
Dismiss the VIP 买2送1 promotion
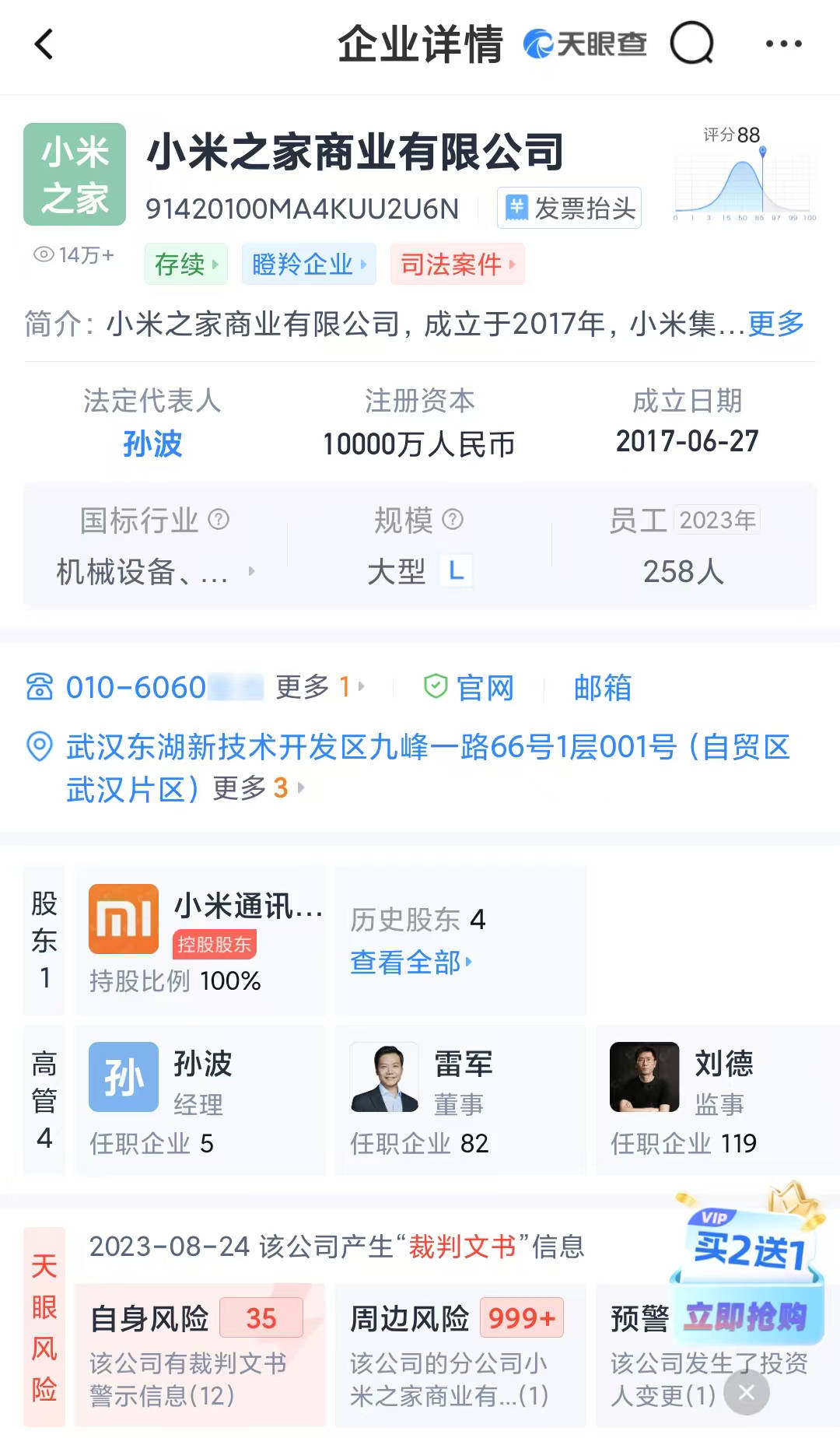747,1392
